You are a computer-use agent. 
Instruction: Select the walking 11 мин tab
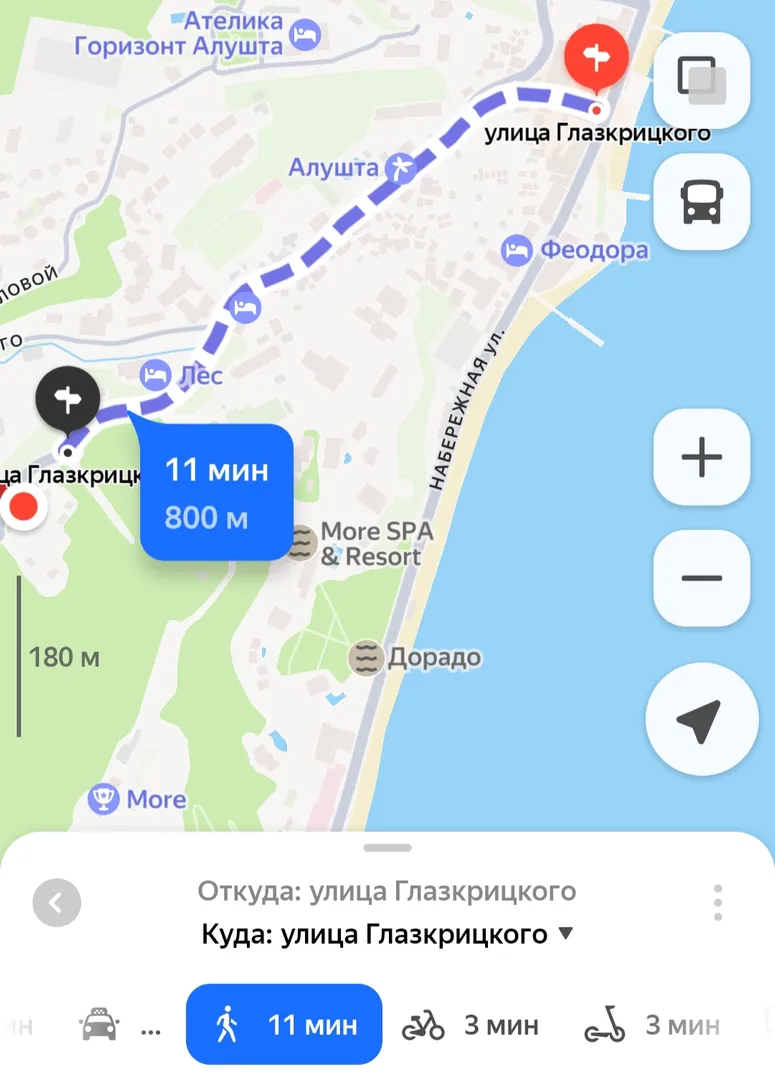[x=284, y=1025]
